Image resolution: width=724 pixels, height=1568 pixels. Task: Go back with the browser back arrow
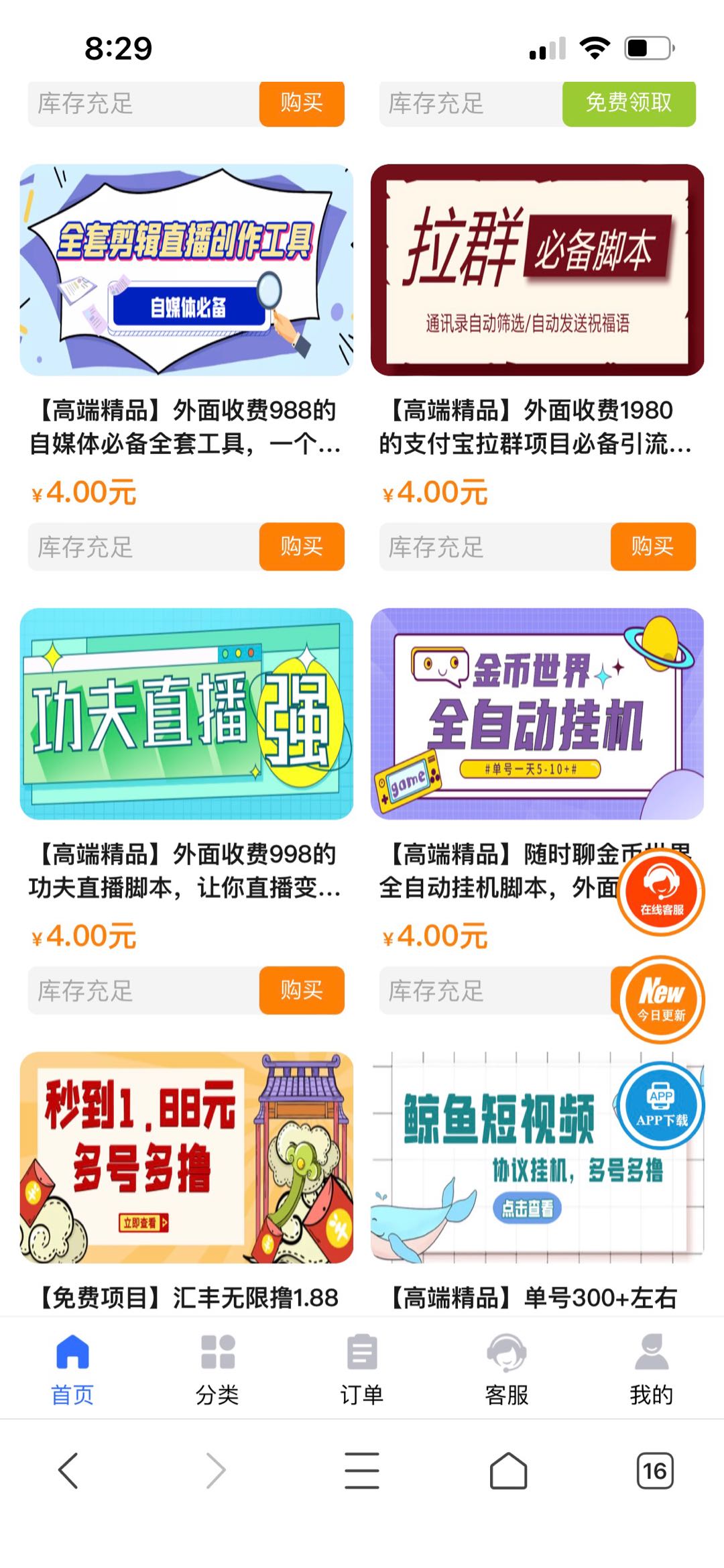click(68, 1471)
